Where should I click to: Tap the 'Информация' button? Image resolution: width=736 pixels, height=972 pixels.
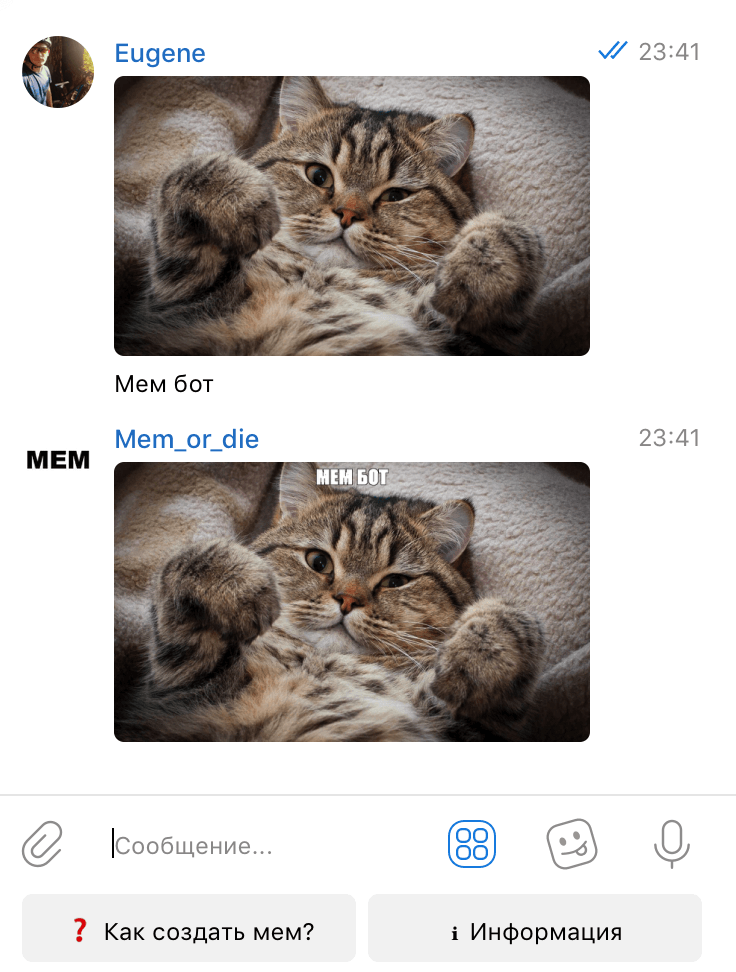point(535,932)
